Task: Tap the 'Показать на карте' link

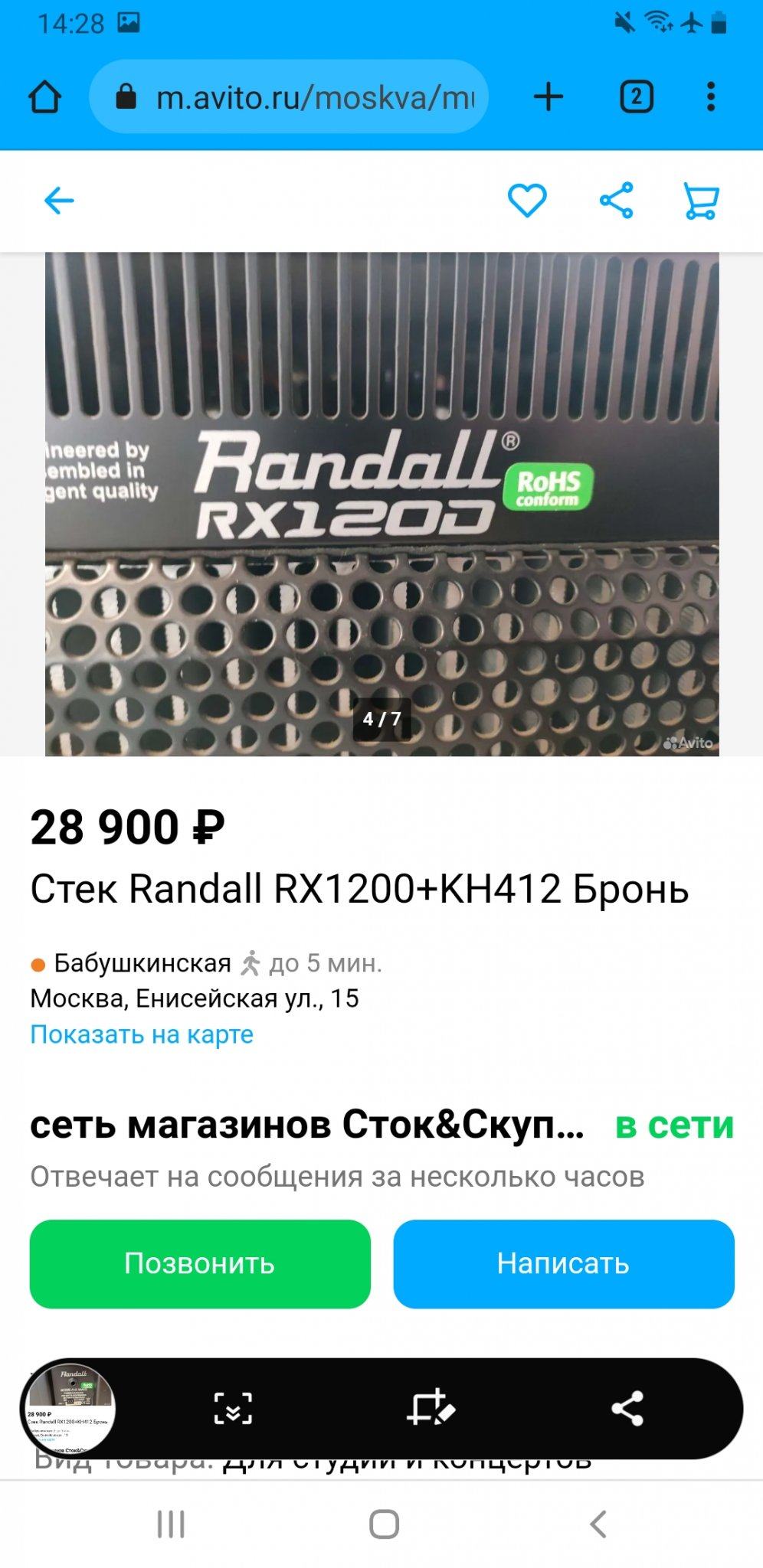Action: [142, 1034]
